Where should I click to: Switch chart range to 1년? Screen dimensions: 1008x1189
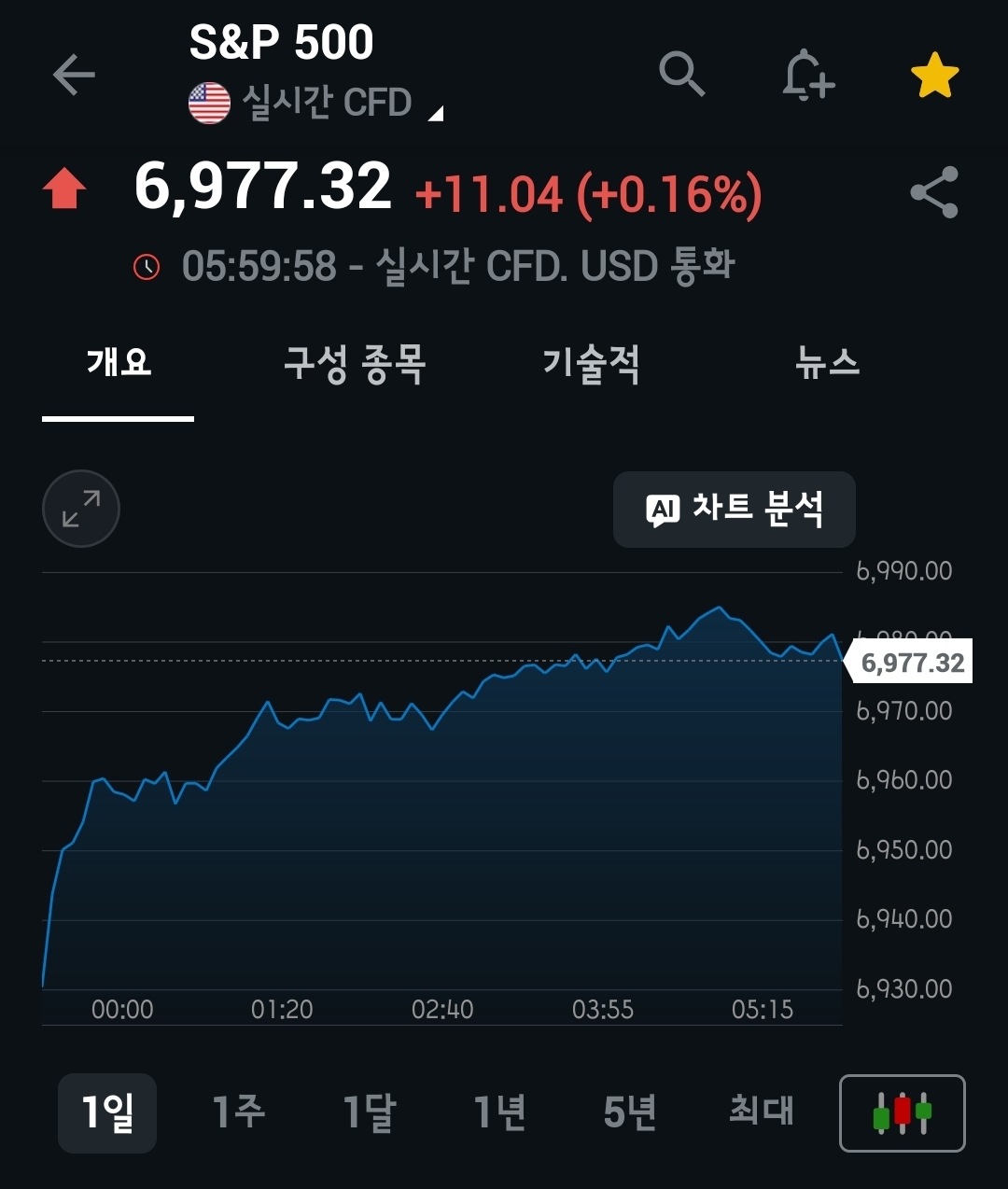[499, 1112]
